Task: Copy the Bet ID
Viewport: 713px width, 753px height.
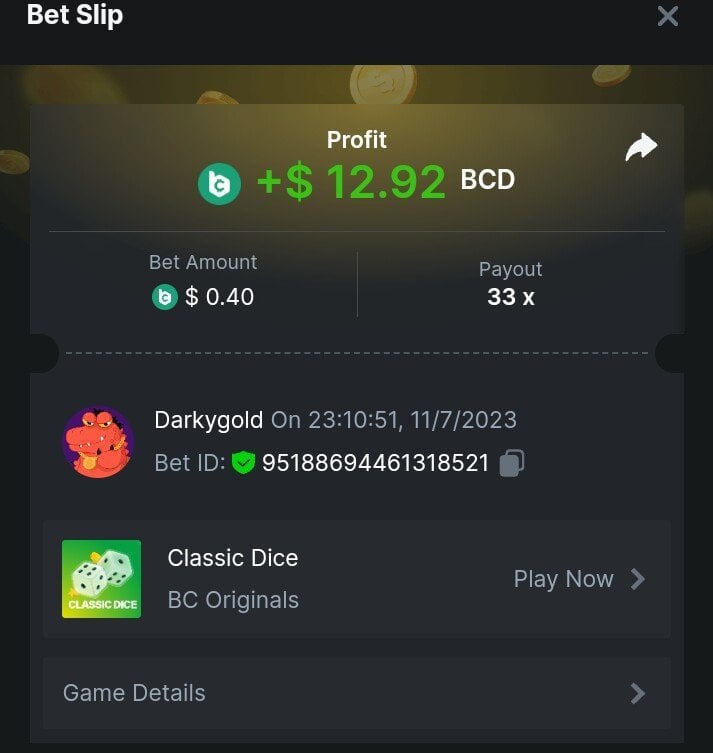Action: point(512,463)
